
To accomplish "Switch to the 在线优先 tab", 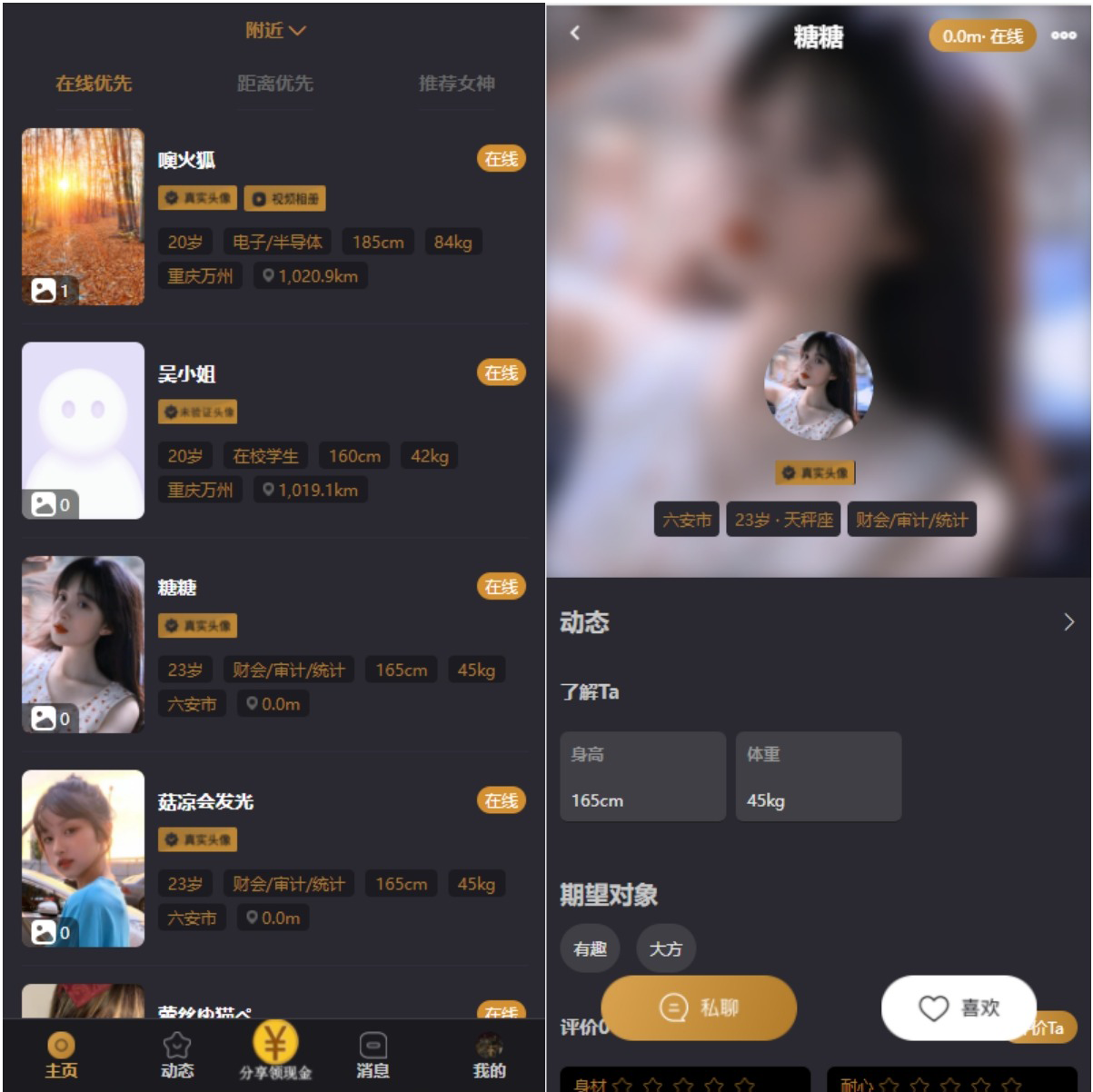I will (94, 84).
